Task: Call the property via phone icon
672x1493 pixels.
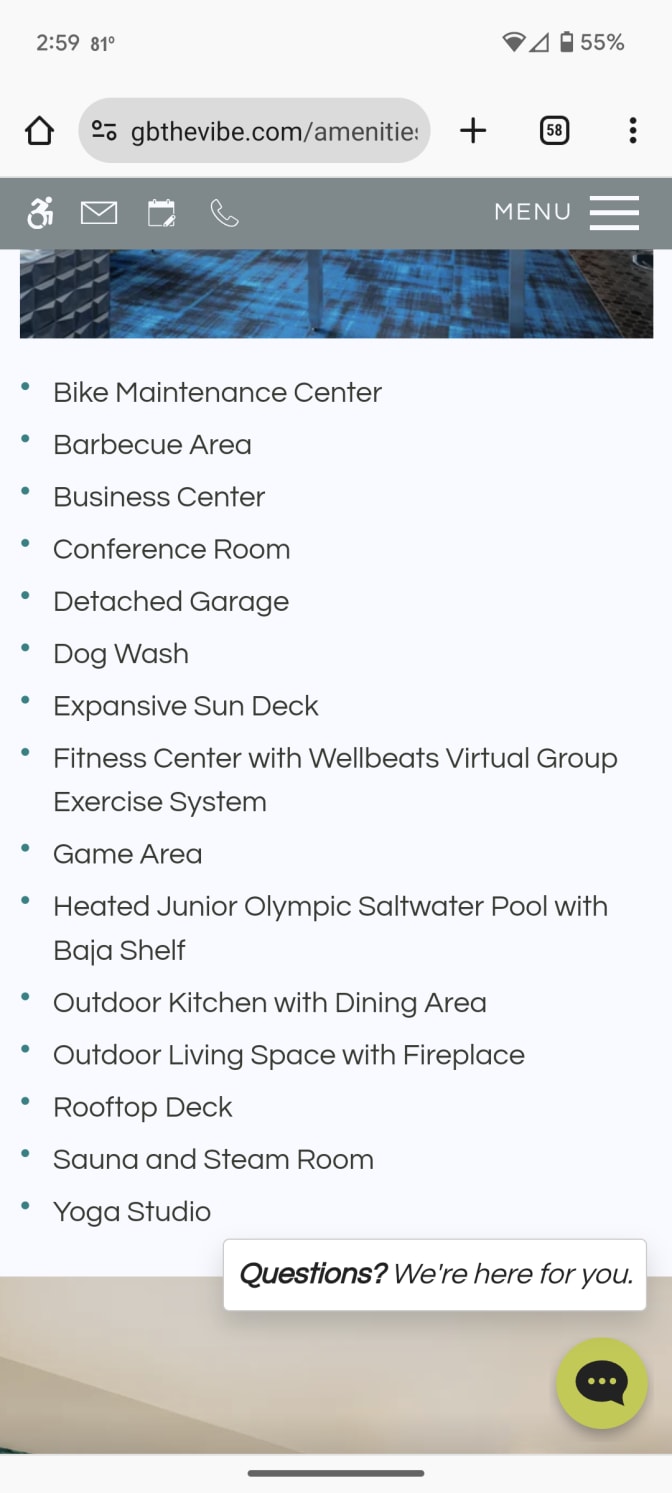Action: point(224,213)
